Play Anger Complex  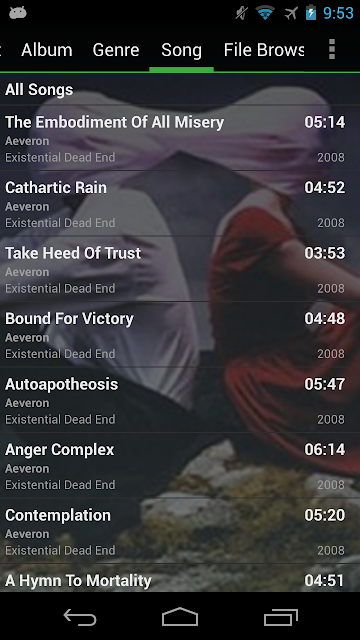(180, 466)
